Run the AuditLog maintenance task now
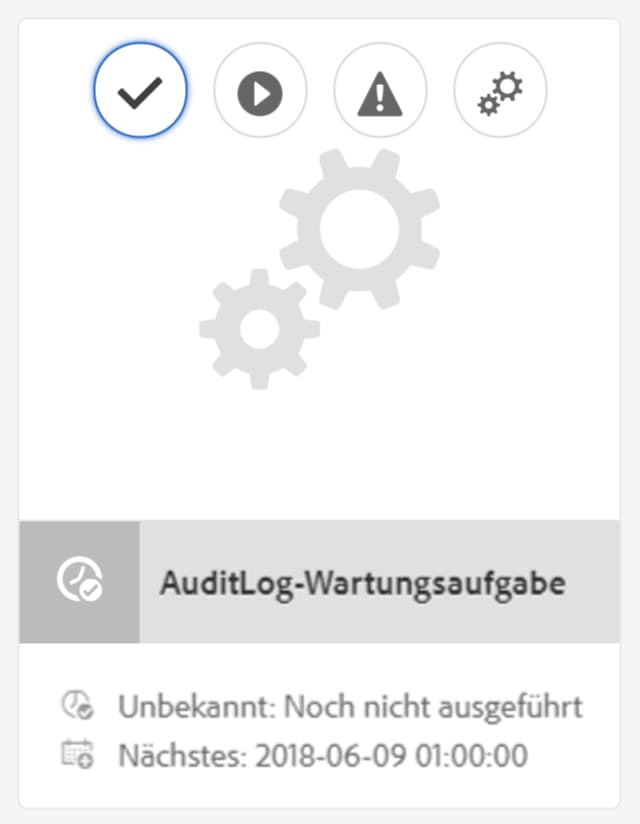This screenshot has width=640, height=824. (x=260, y=93)
